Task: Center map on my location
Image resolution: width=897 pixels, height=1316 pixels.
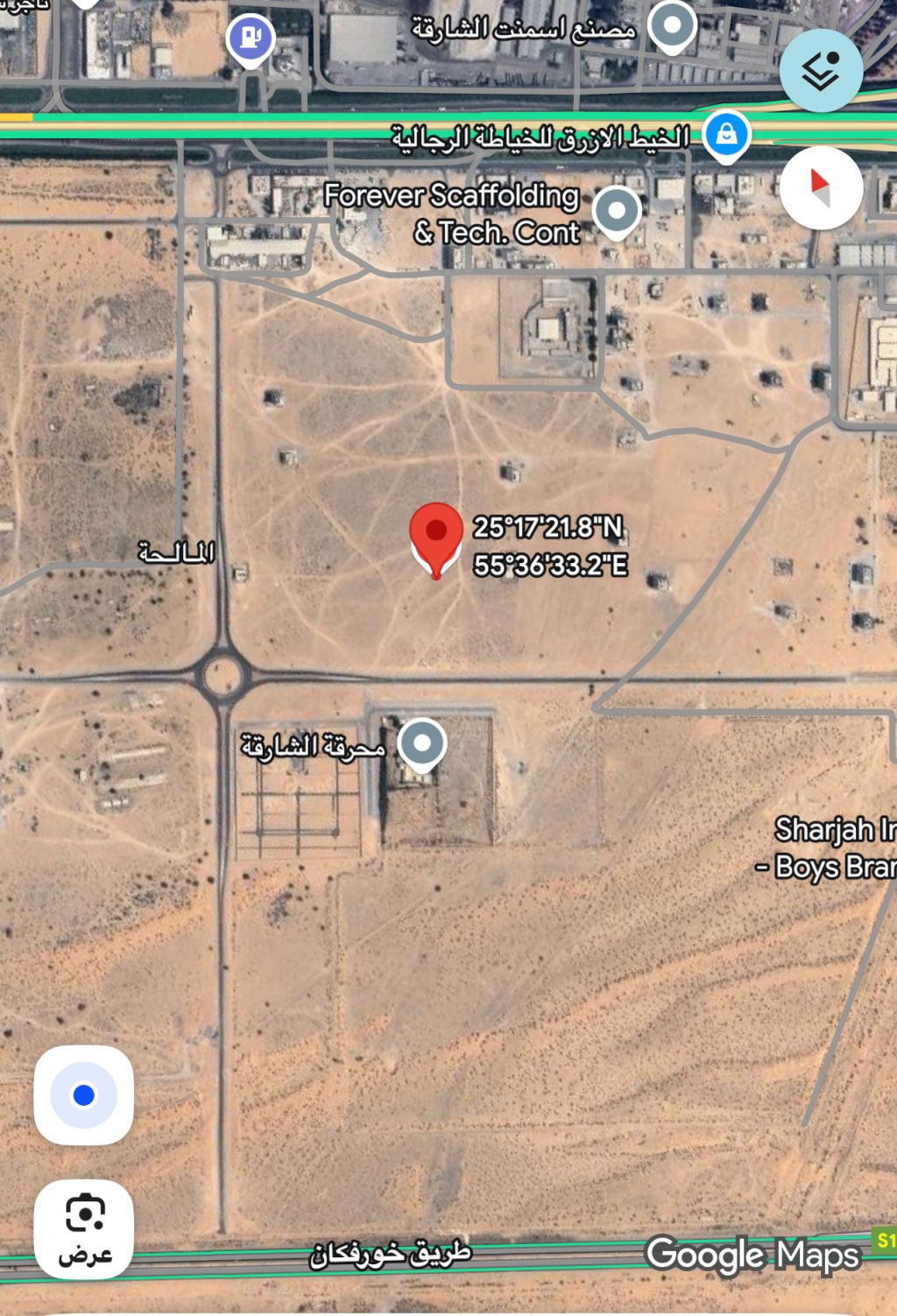Action: click(x=84, y=1094)
